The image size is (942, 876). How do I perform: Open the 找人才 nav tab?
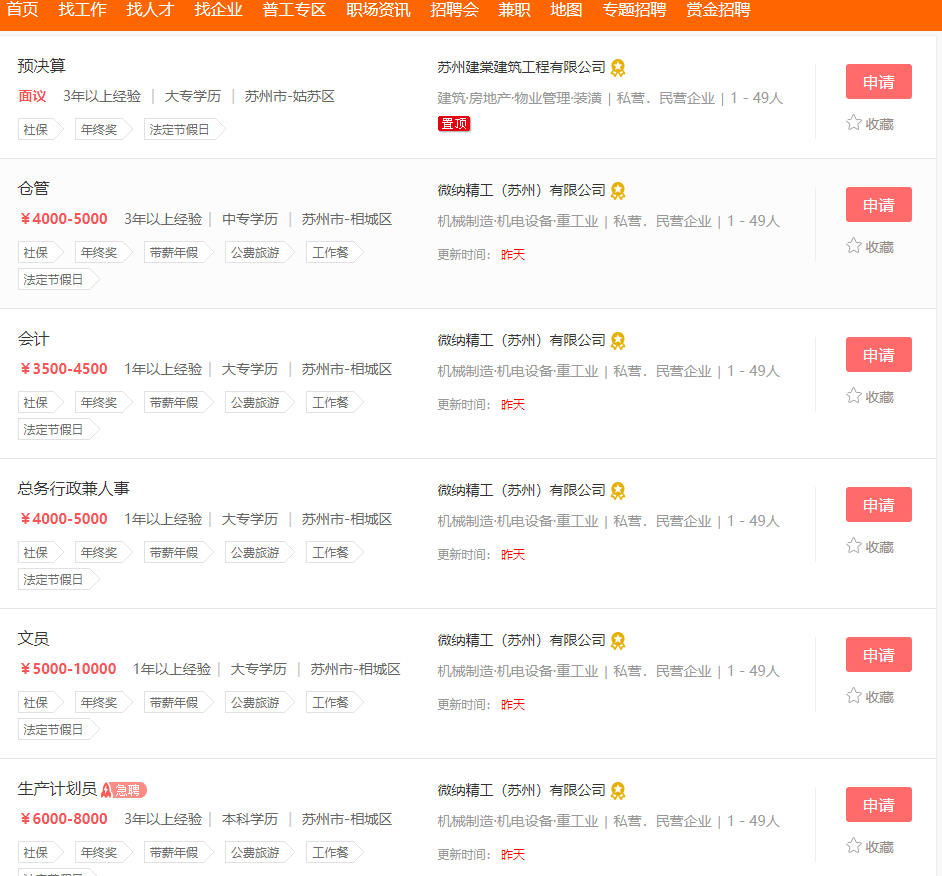[x=150, y=11]
